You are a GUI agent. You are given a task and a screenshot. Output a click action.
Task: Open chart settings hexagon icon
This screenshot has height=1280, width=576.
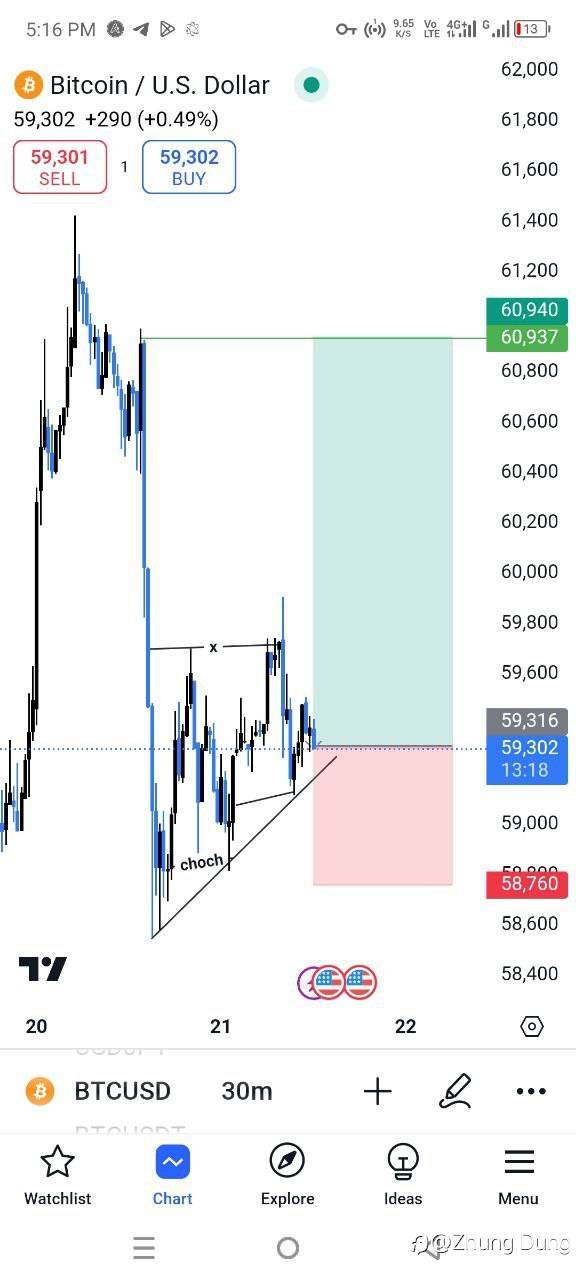coord(532,1026)
